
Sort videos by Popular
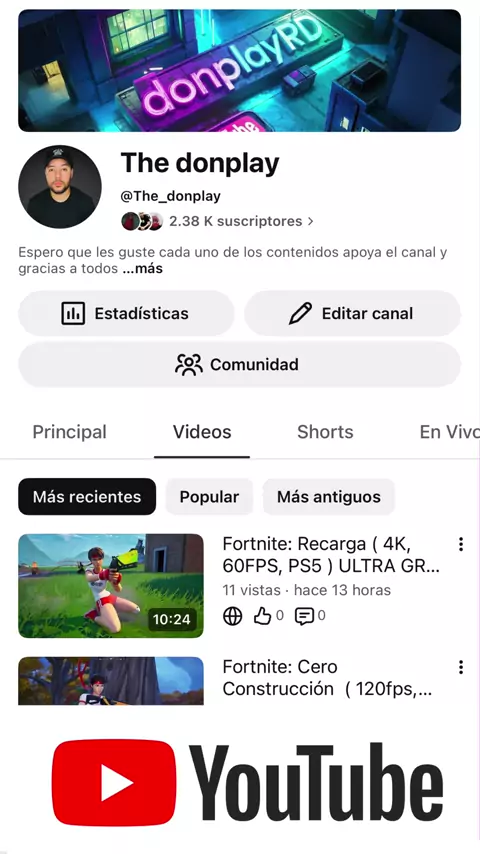tap(209, 497)
